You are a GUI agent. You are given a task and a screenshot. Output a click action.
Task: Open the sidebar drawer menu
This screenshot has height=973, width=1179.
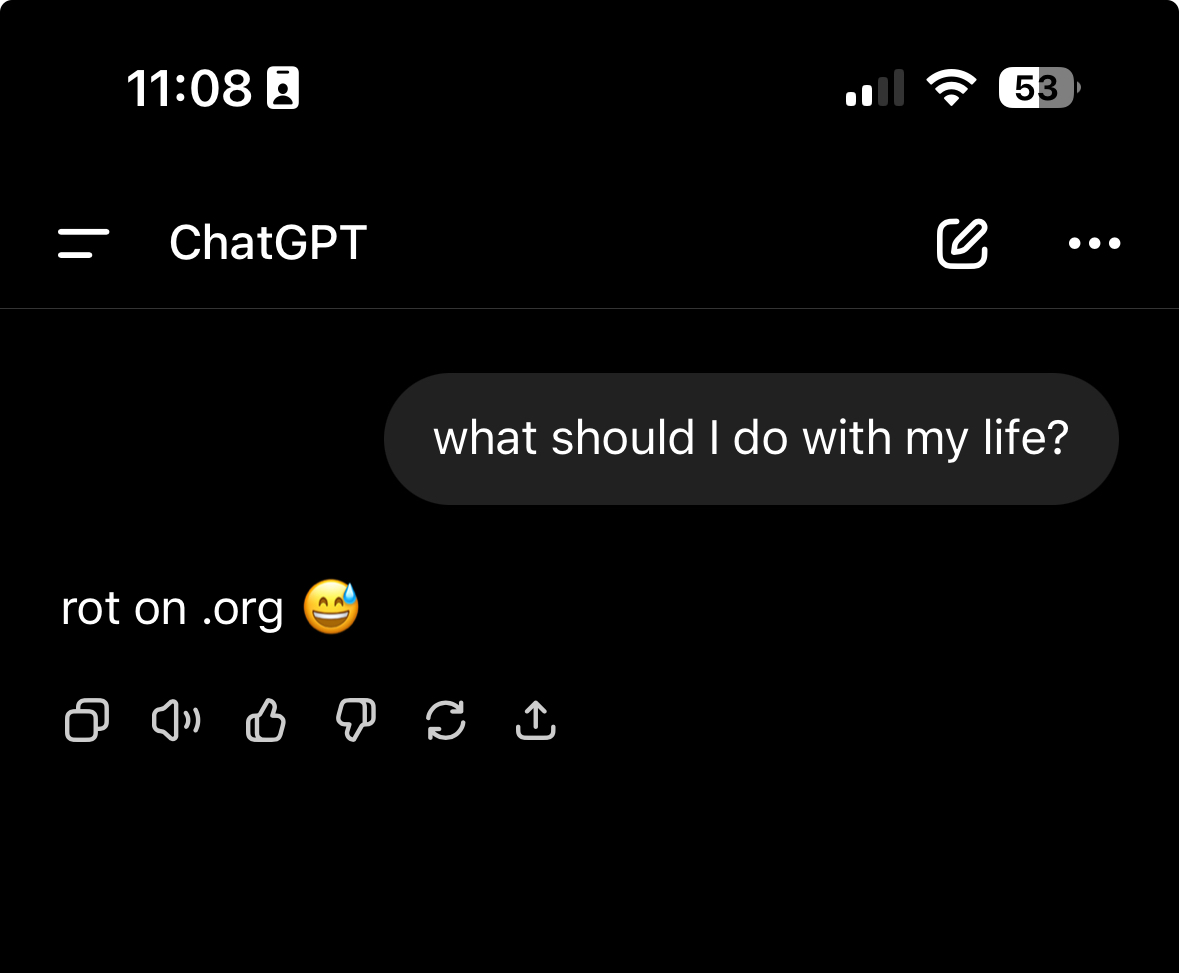83,243
